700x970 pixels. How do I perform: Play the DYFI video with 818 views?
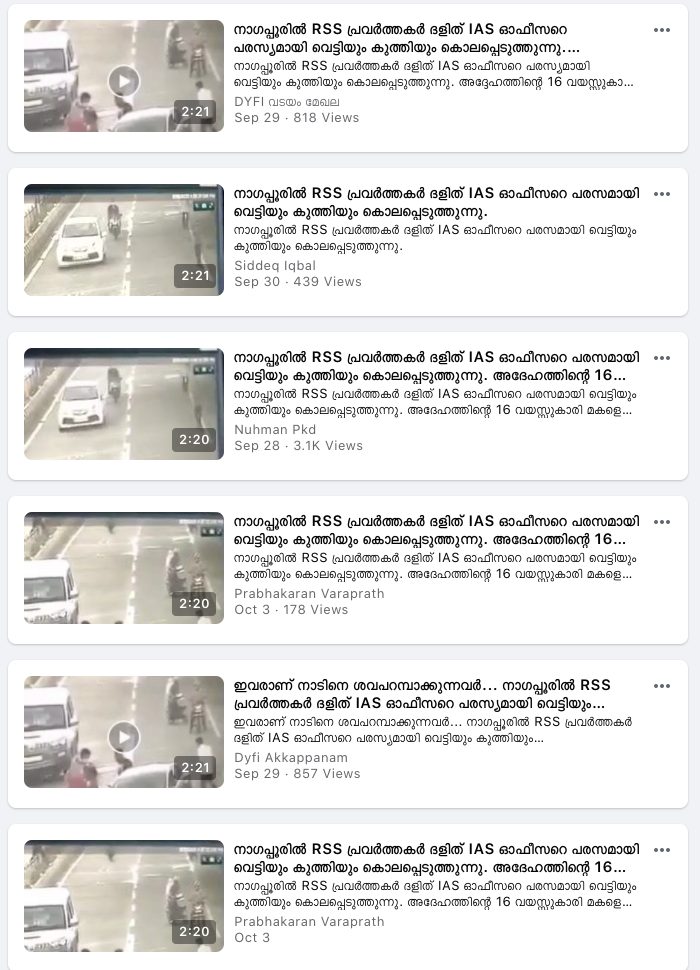(x=124, y=80)
